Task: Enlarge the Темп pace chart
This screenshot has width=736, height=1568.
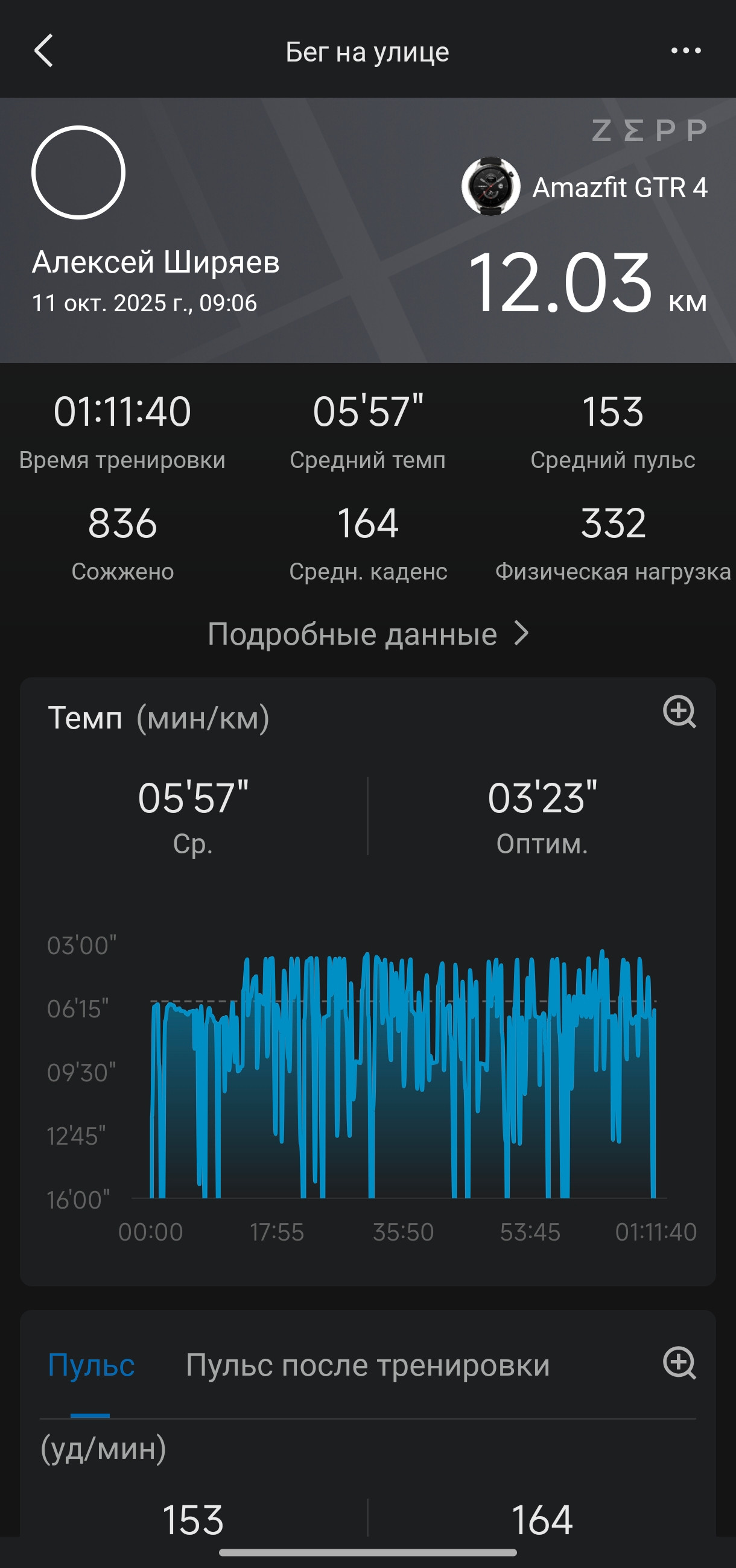Action: tap(679, 712)
